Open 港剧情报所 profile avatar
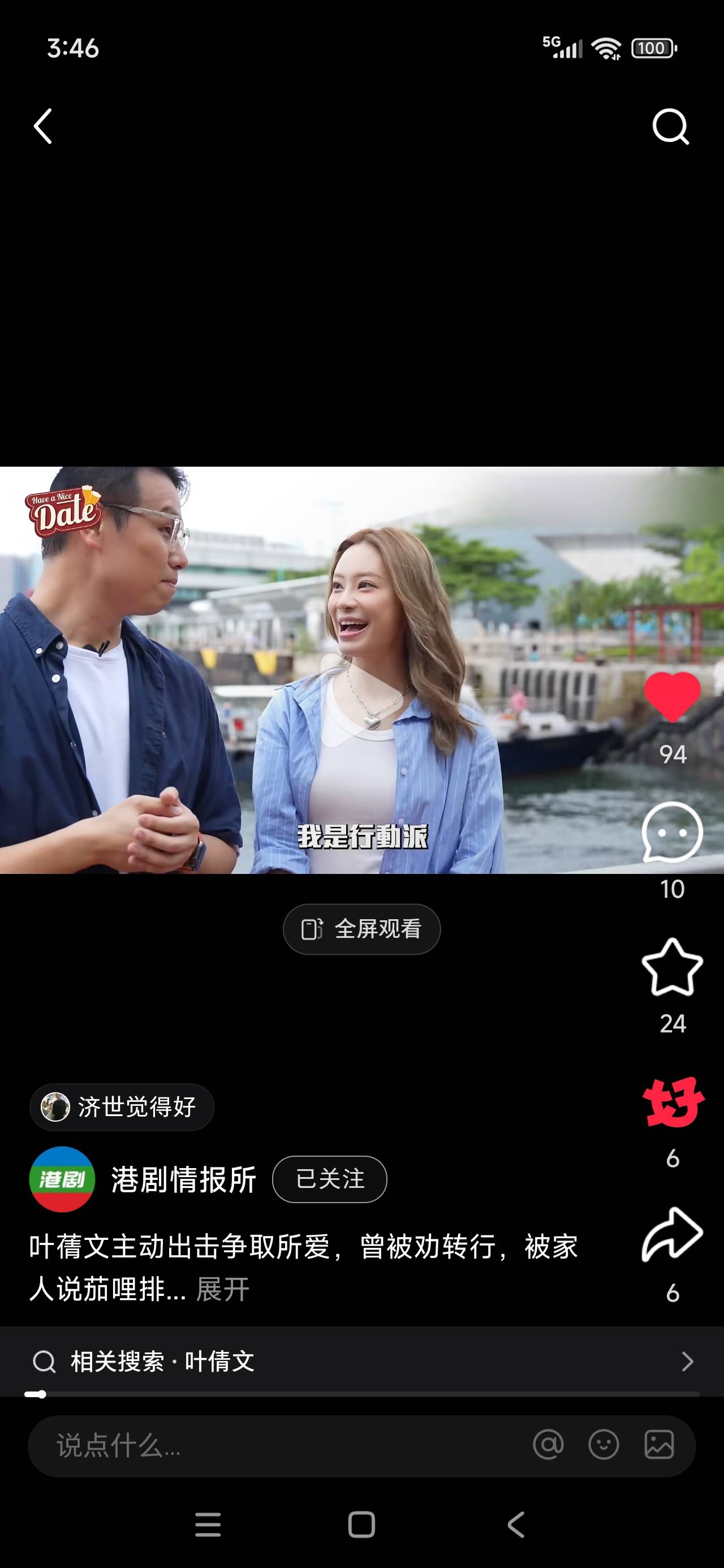Screen dimensions: 724x1568 [x=62, y=1179]
